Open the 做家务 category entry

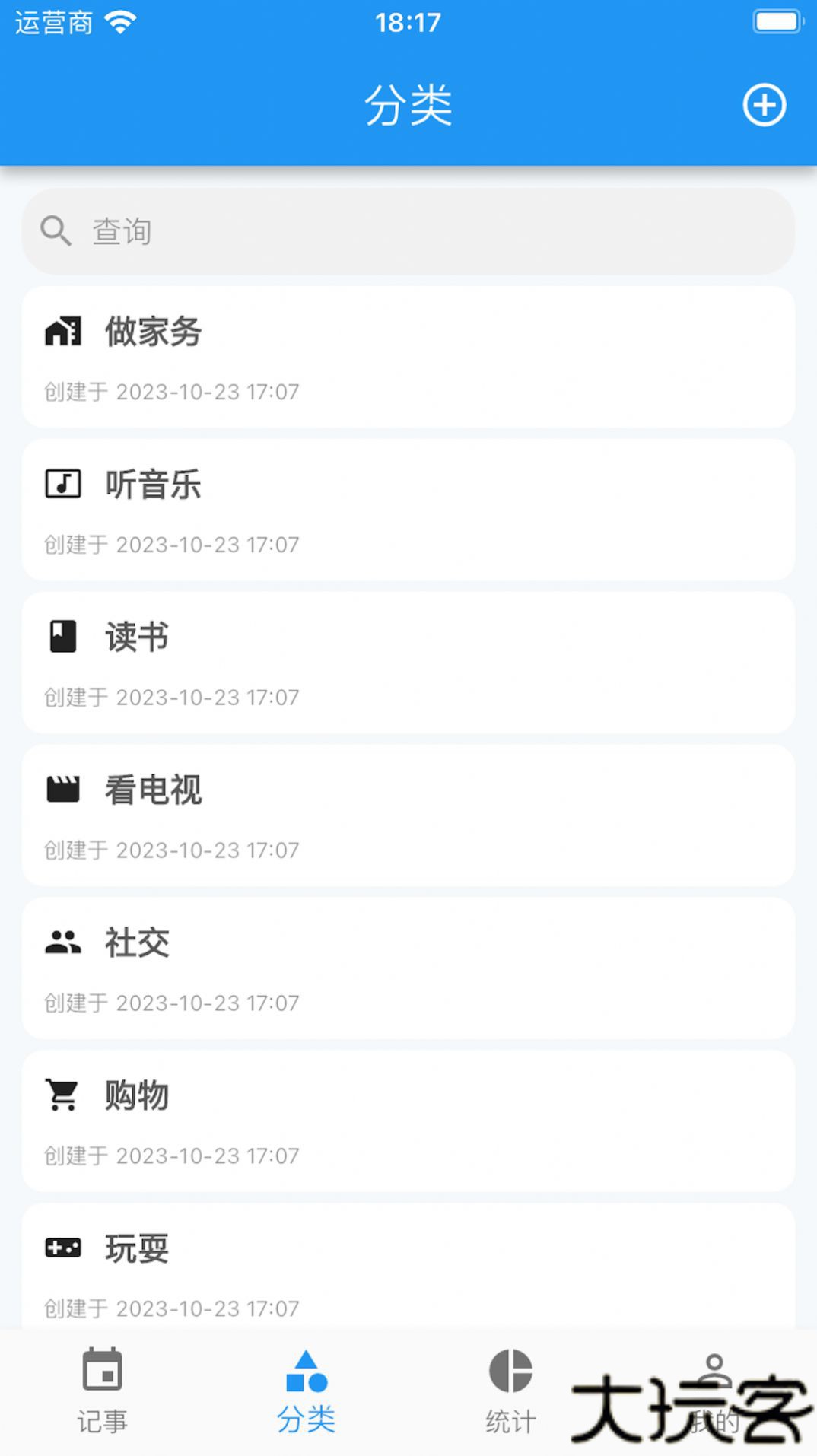[408, 358]
